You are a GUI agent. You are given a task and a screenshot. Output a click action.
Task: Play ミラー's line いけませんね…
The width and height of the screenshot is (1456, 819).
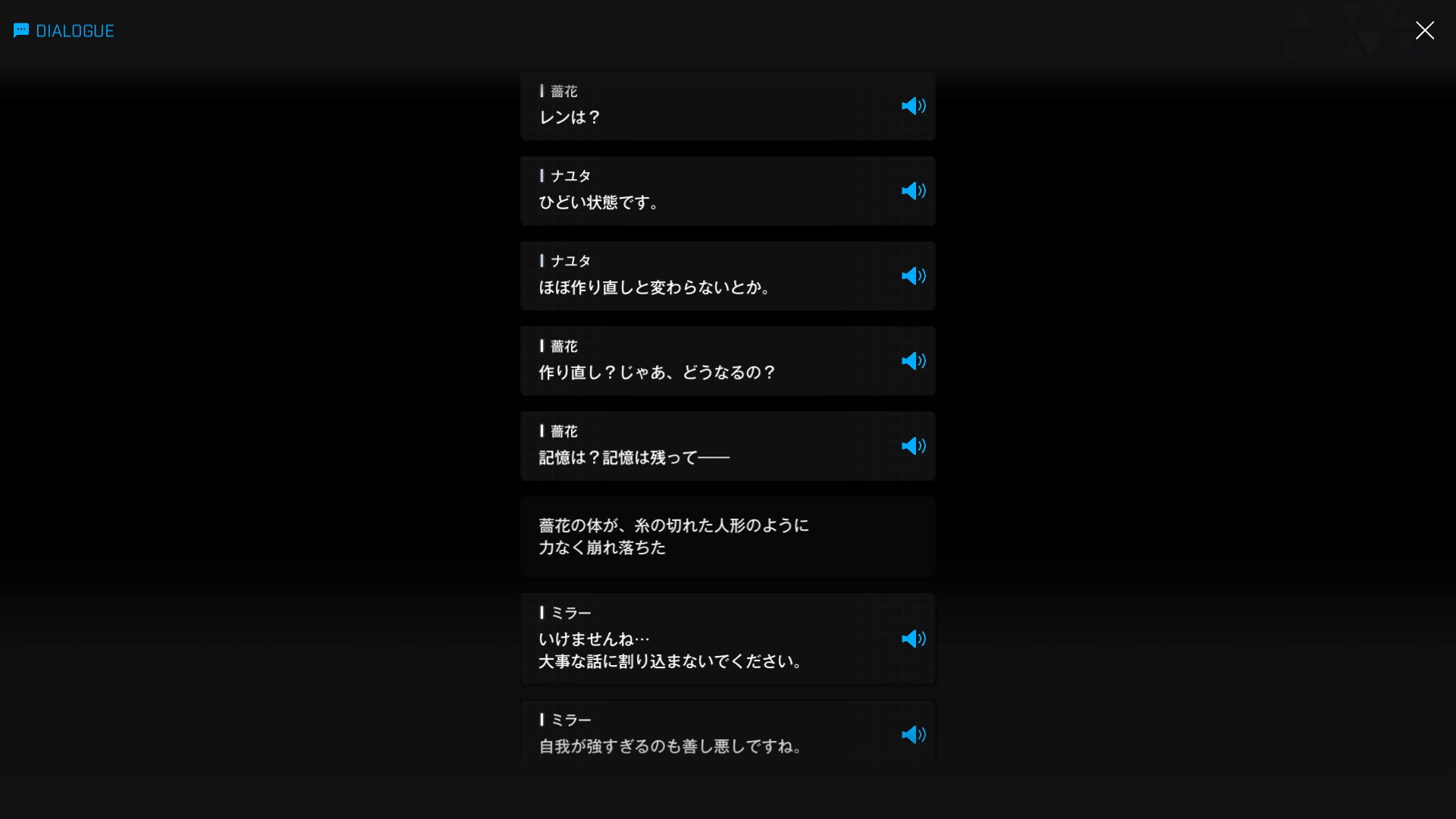913,639
